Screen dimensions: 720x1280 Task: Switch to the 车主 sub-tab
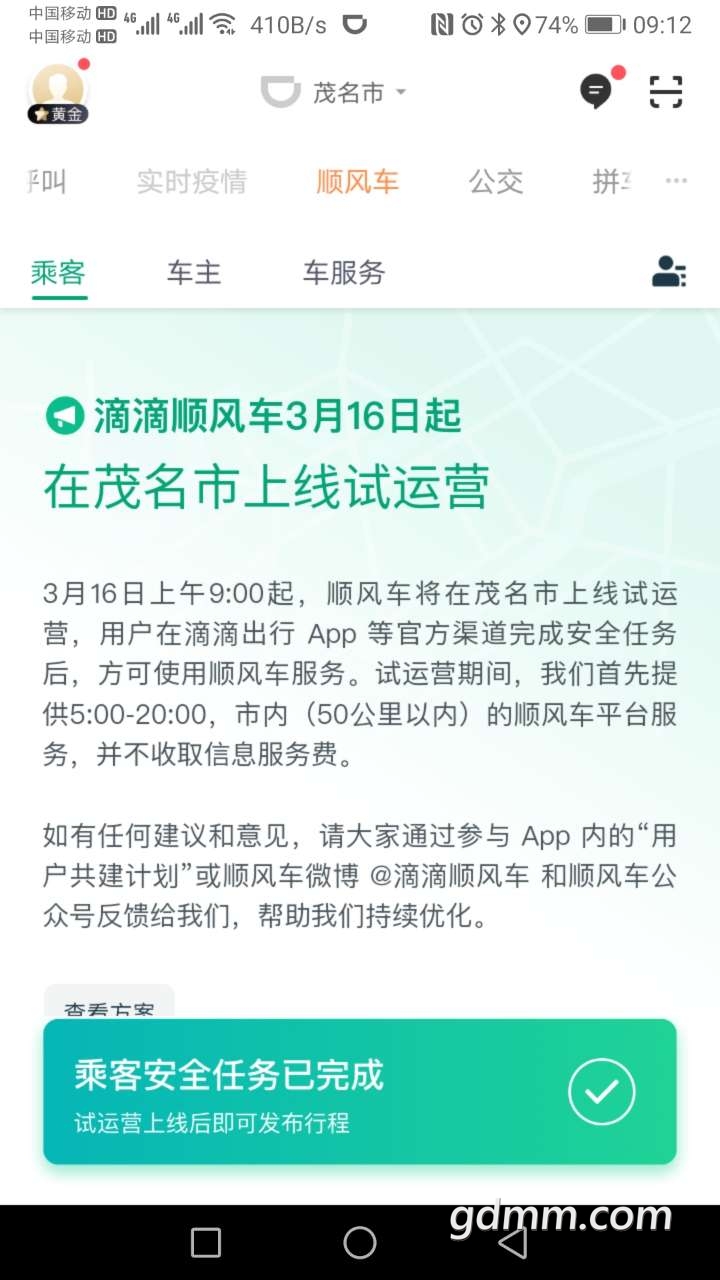coord(194,273)
